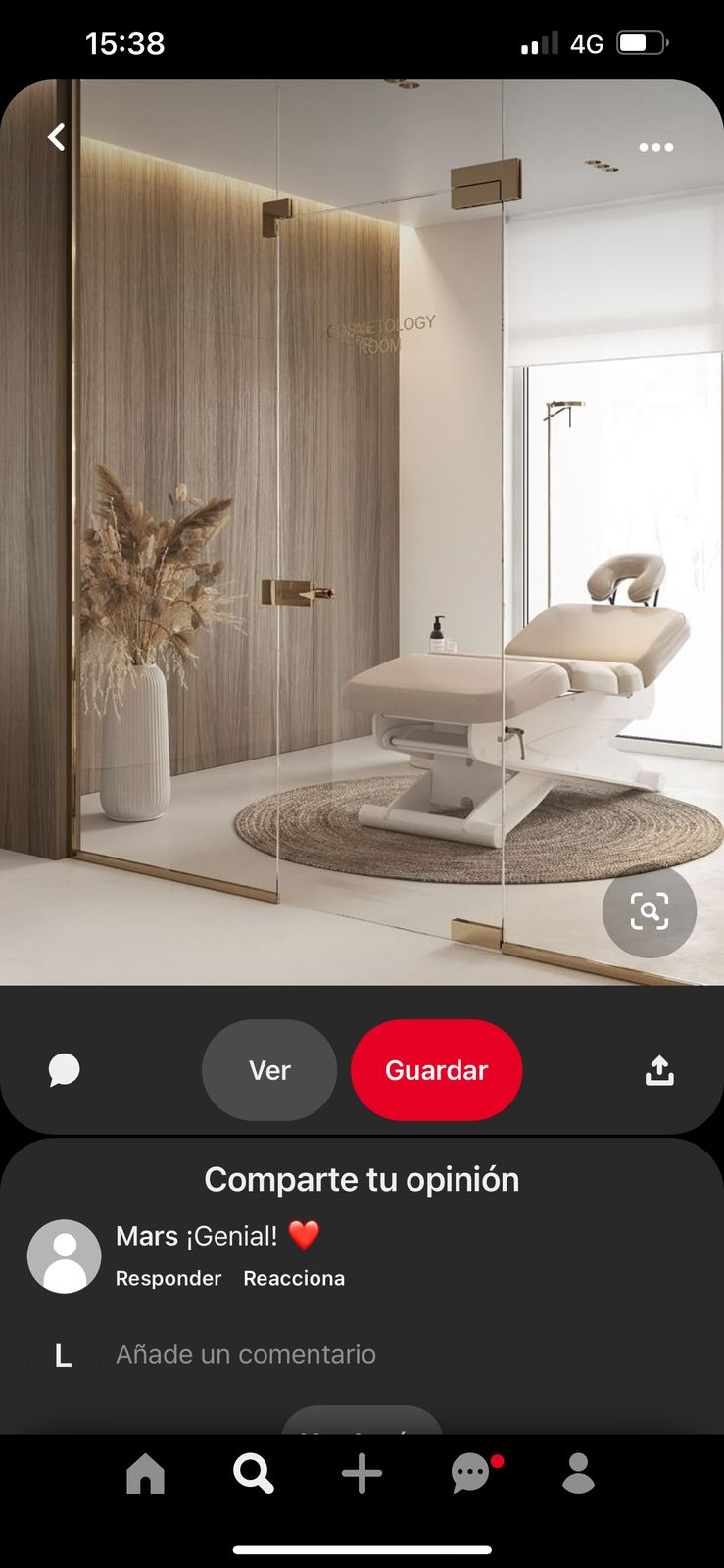Image resolution: width=724 pixels, height=1568 pixels.
Task: Tap the Ver button
Action: [269, 1070]
